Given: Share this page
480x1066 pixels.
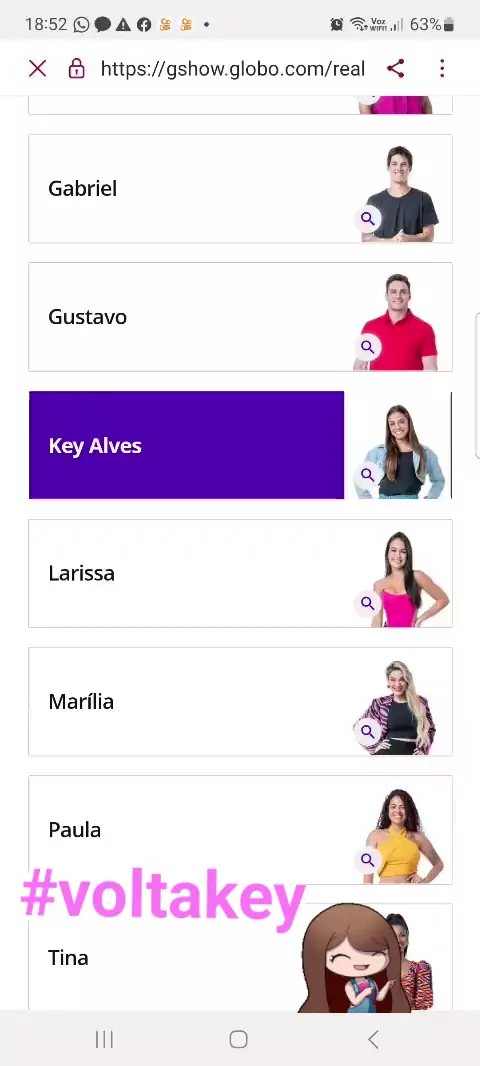Looking at the screenshot, I should pos(395,68).
